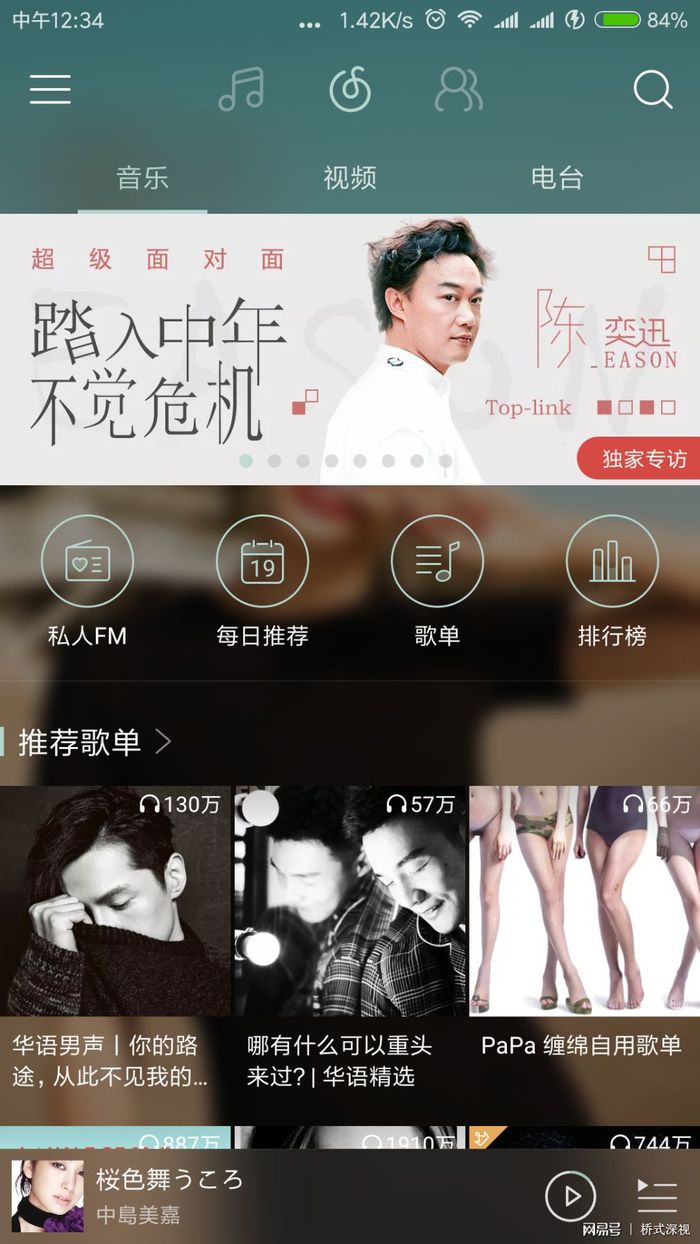This screenshot has height=1244, width=700.
Task: Play the song 桜色舞うころ
Action: (x=570, y=1196)
